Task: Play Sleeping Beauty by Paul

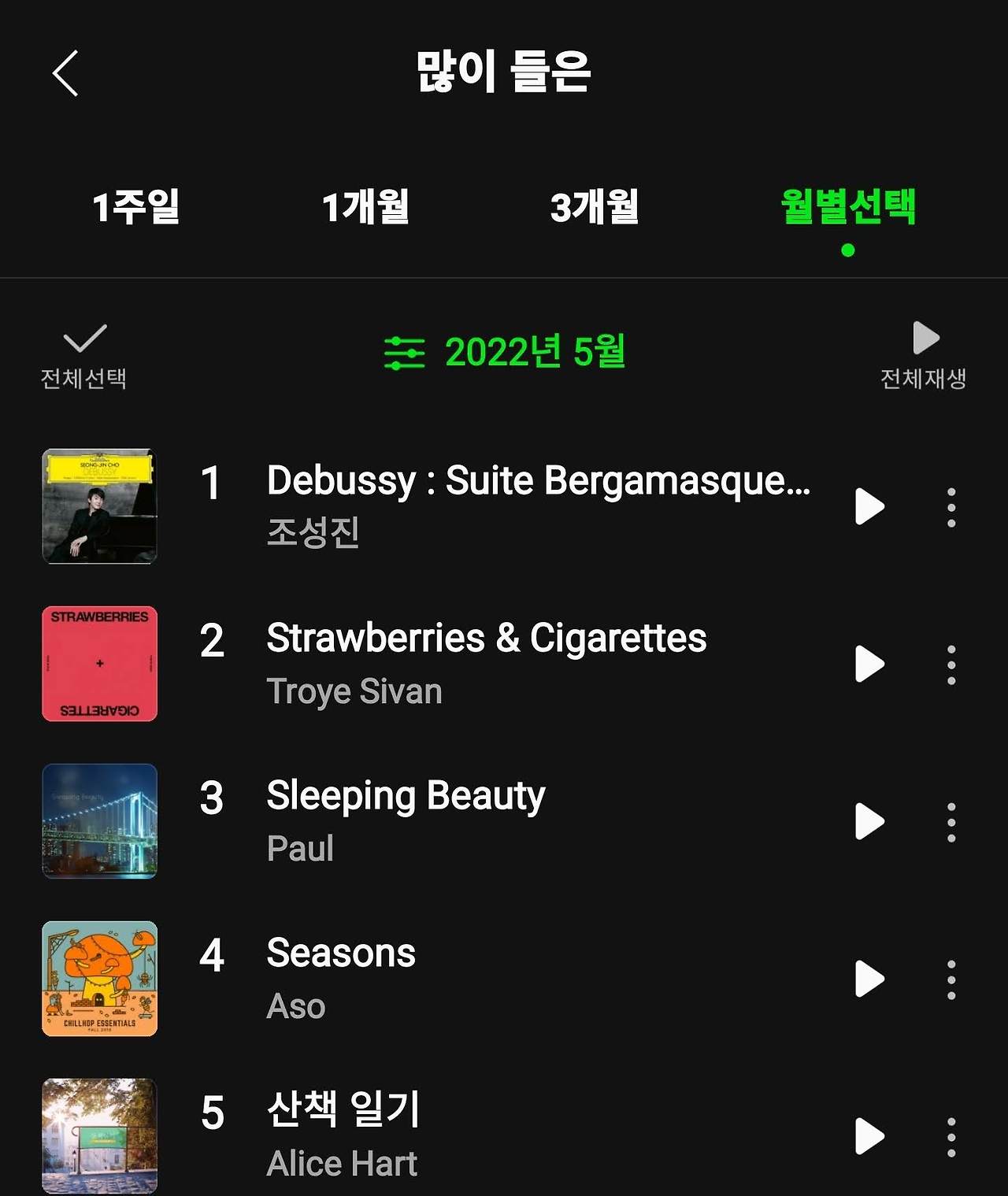Action: point(869,821)
